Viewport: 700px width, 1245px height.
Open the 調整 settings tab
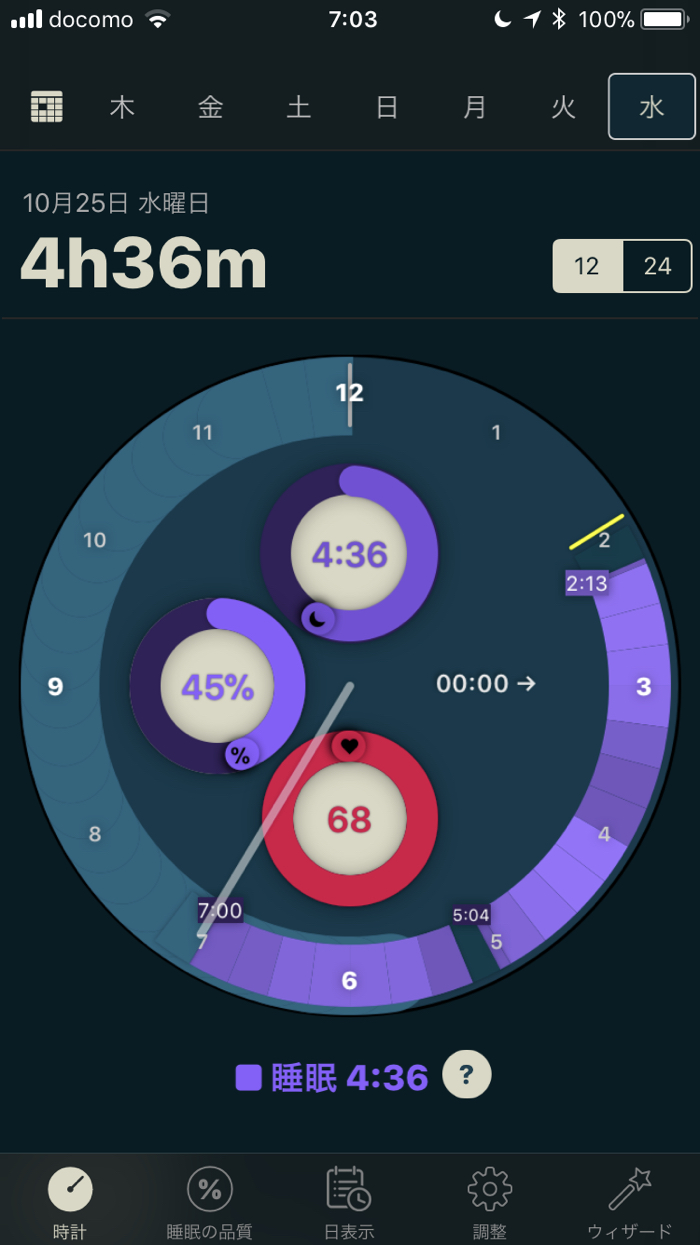(x=490, y=1202)
